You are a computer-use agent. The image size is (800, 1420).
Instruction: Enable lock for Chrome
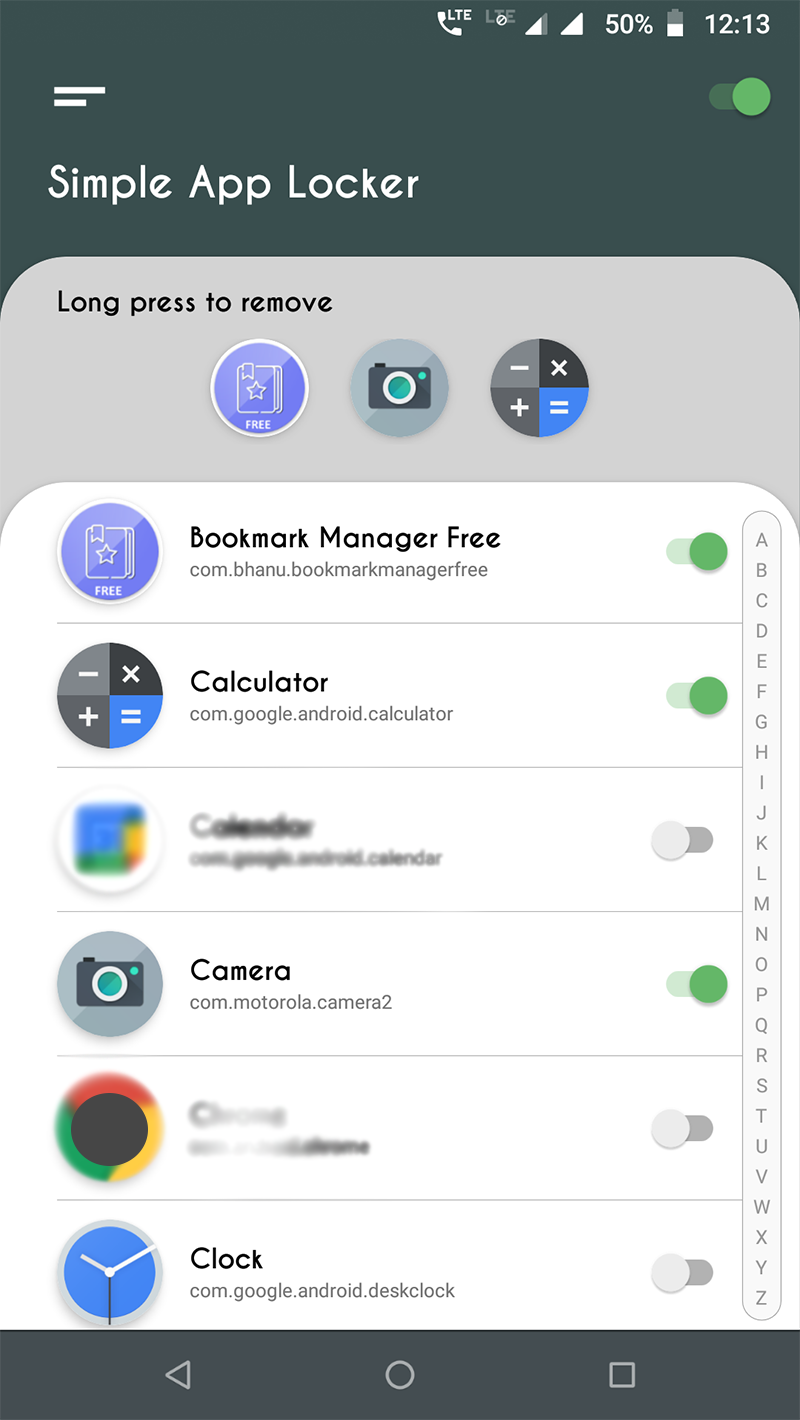tap(682, 1129)
